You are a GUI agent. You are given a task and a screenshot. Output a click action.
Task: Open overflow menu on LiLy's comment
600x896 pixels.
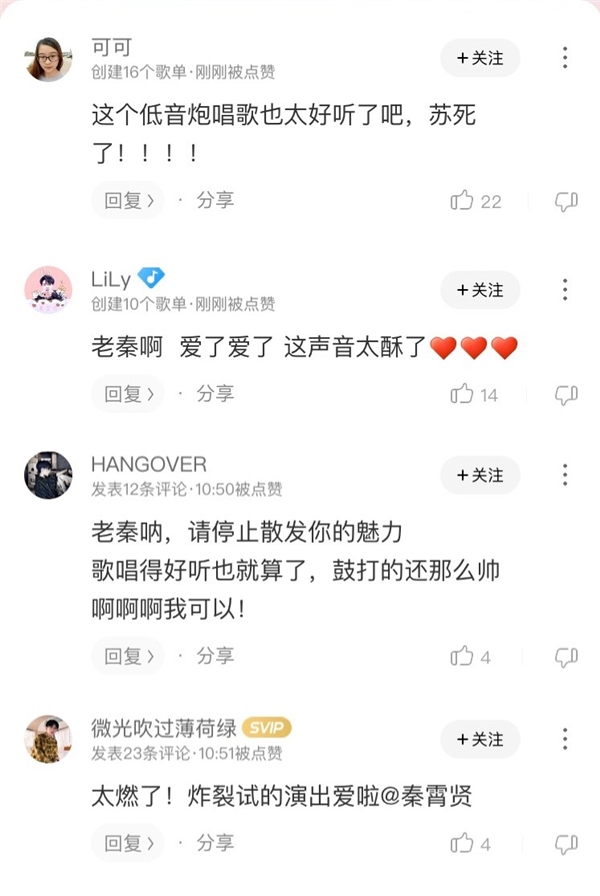[565, 290]
